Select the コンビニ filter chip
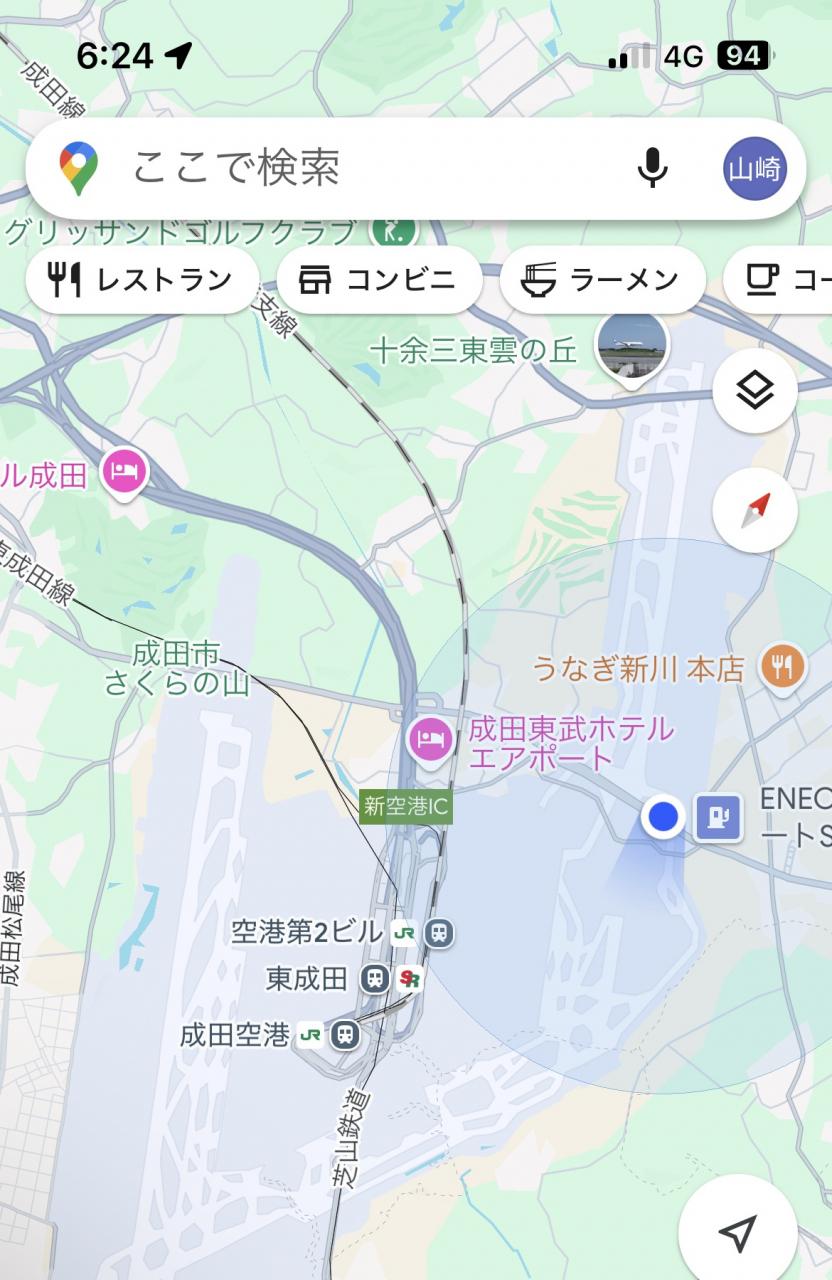Image resolution: width=832 pixels, height=1280 pixels. (x=379, y=280)
